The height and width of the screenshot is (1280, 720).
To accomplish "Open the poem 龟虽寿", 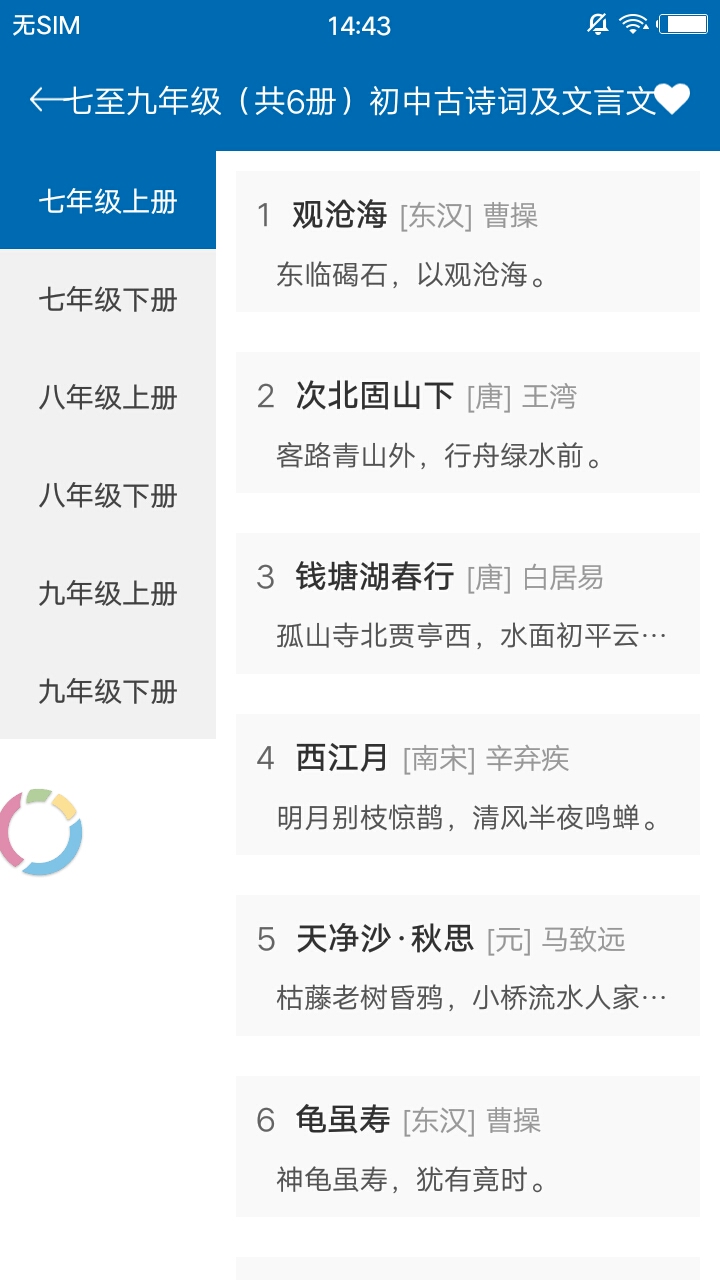I will click(x=468, y=1147).
